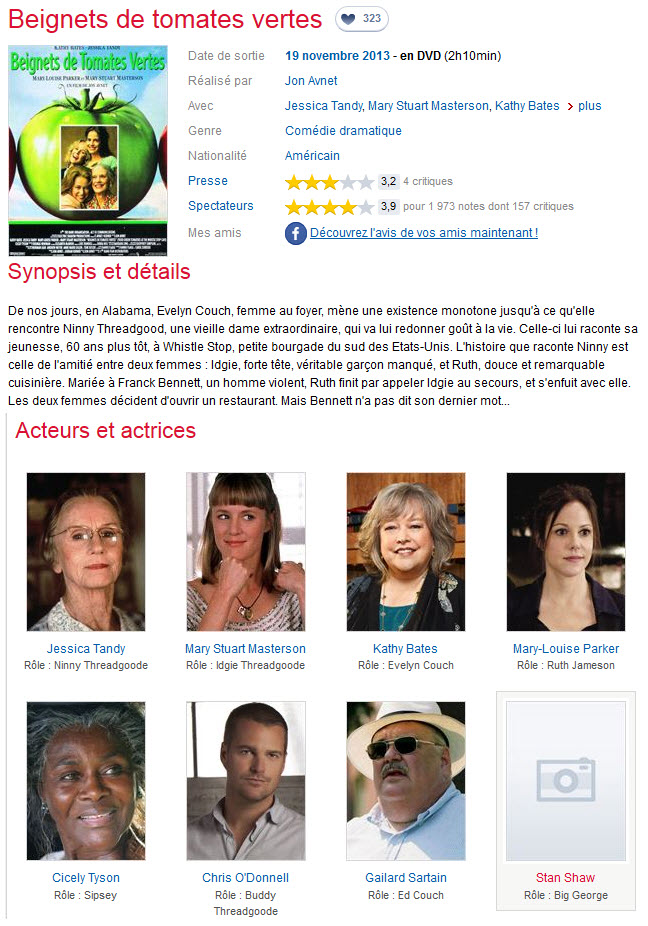Open Cicely Tyson's profile
Screen dimensions: 648x926
point(86,878)
